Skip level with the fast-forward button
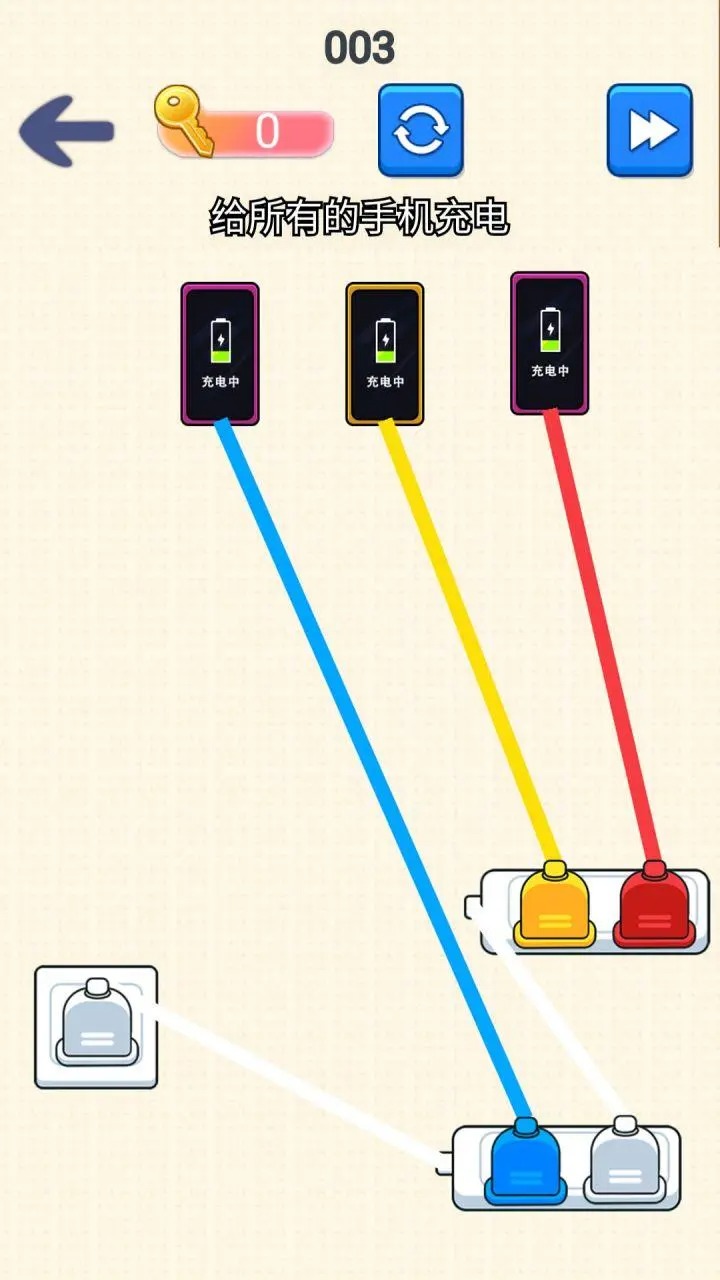720x1280 pixels. [650, 131]
